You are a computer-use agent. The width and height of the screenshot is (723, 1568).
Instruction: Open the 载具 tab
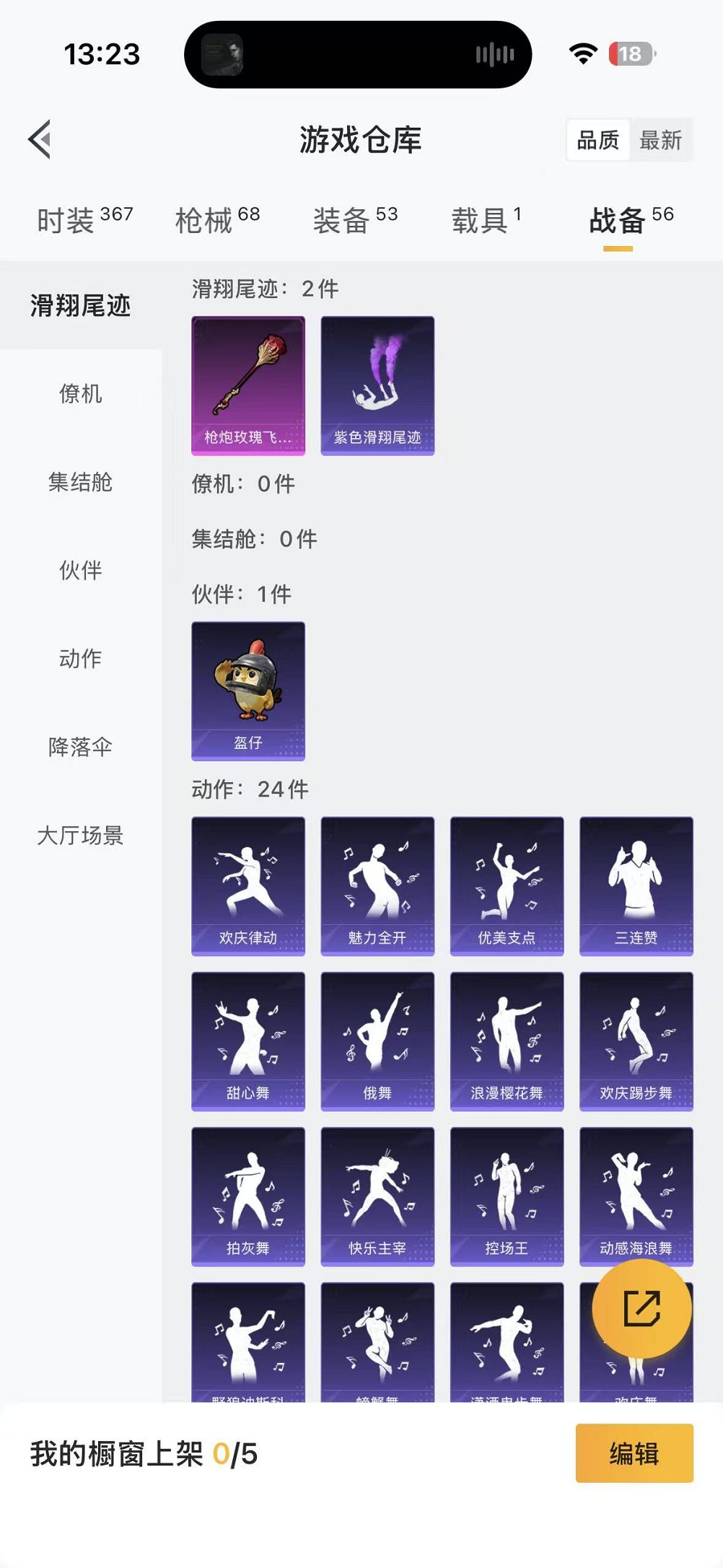486,219
